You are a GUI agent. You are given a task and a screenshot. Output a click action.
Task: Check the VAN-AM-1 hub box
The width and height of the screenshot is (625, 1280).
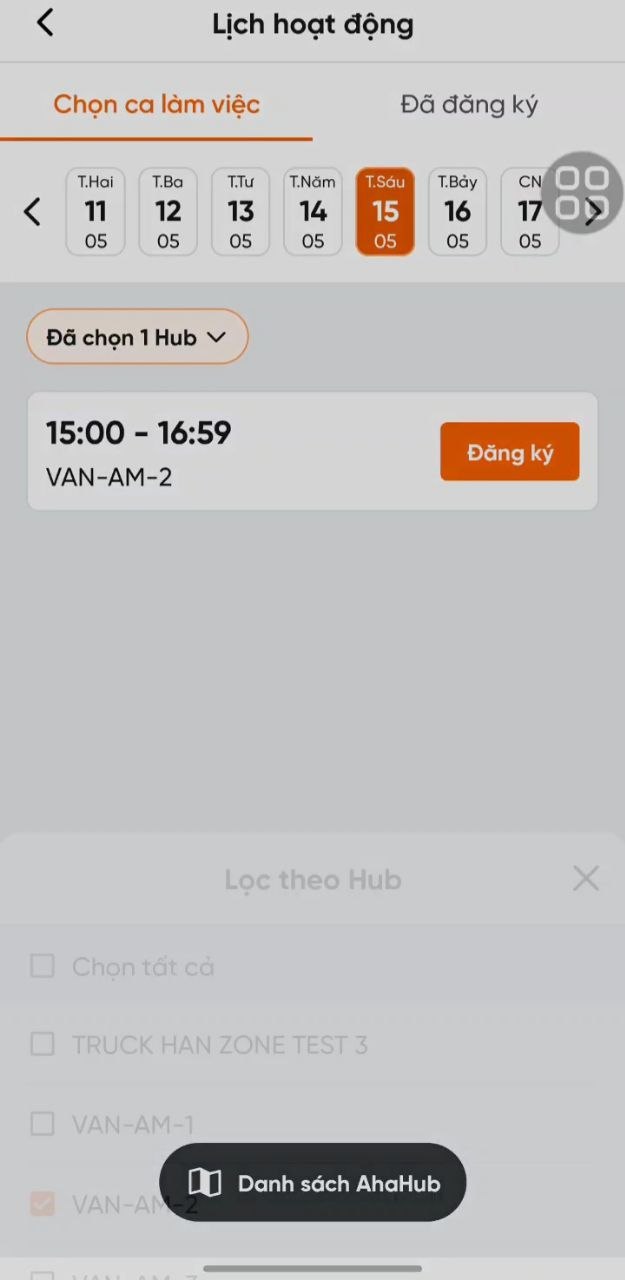[42, 1124]
